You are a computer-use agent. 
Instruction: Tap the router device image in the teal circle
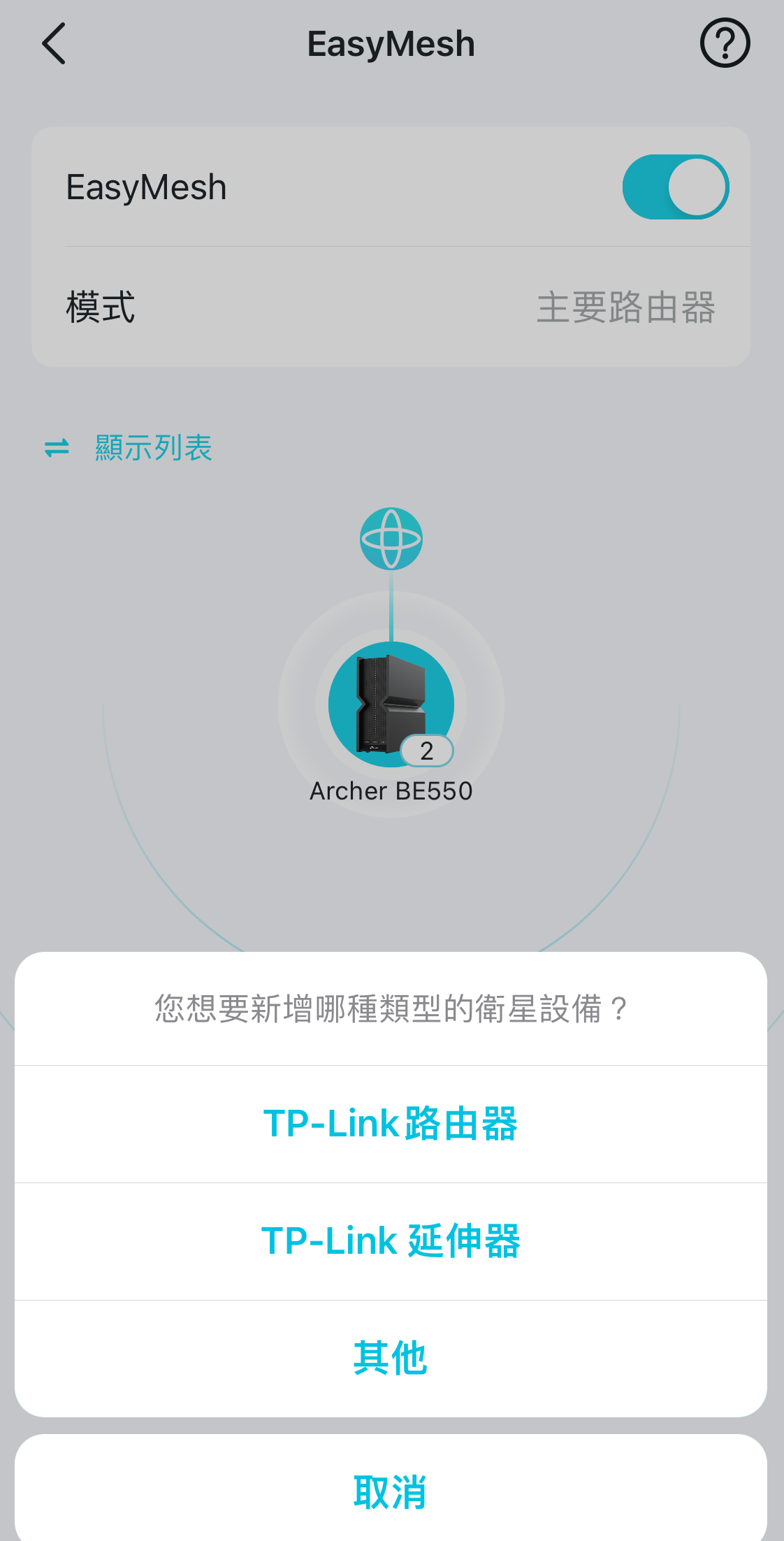(392, 702)
